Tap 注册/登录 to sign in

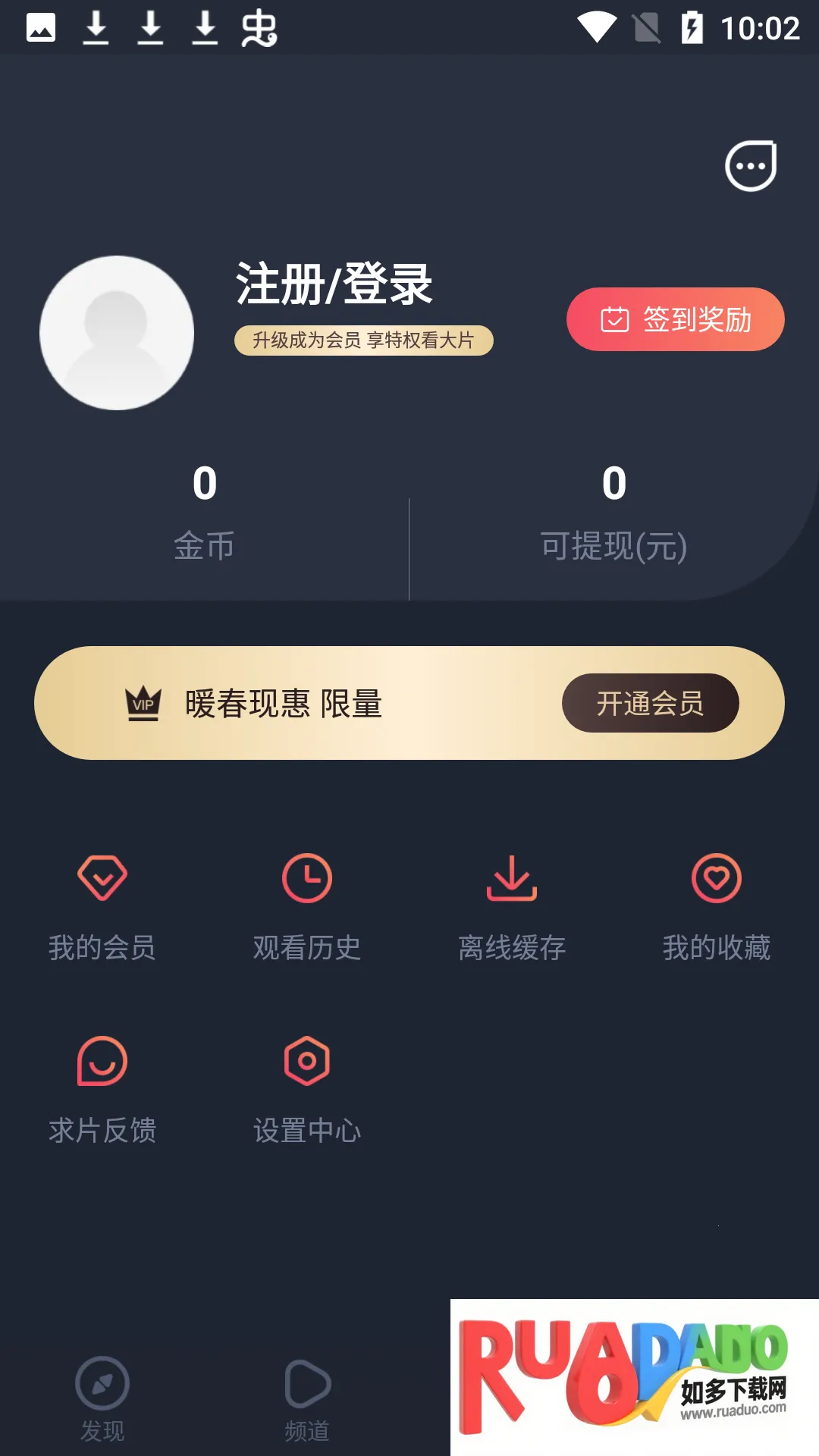click(x=334, y=284)
